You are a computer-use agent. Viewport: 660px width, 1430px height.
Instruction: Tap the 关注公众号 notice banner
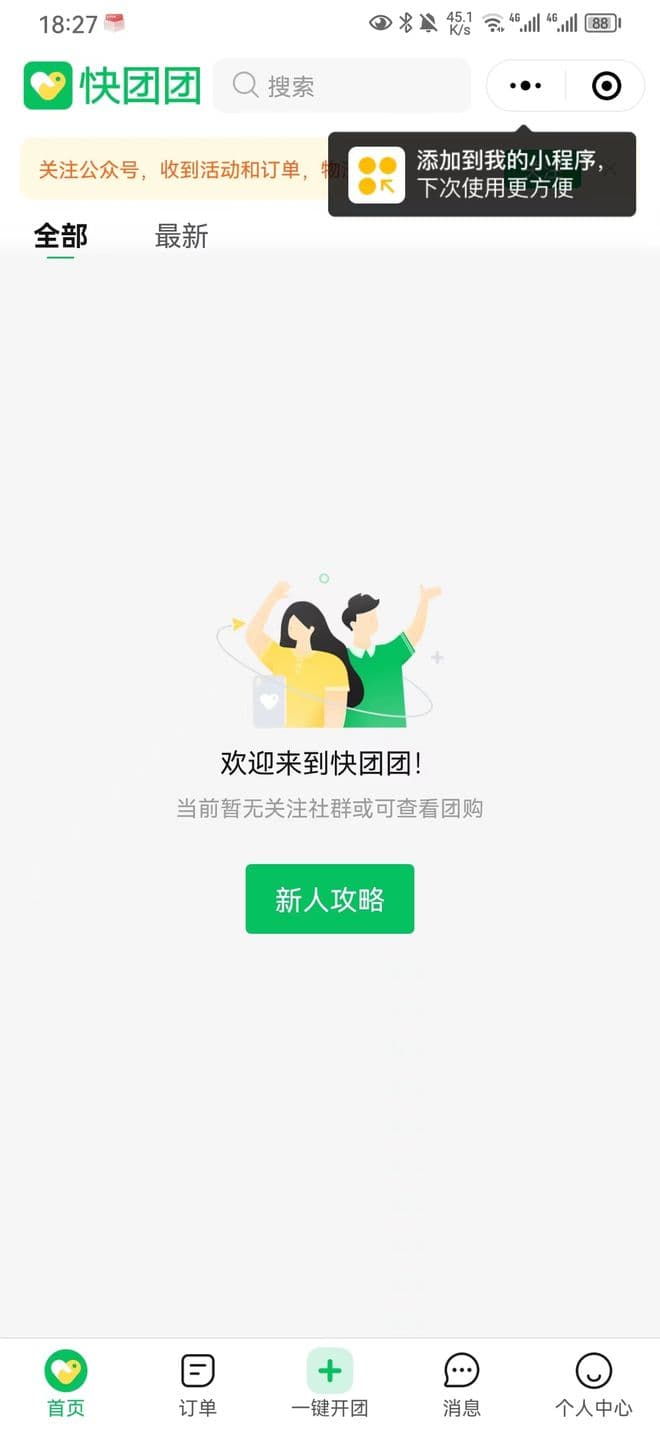pos(170,170)
